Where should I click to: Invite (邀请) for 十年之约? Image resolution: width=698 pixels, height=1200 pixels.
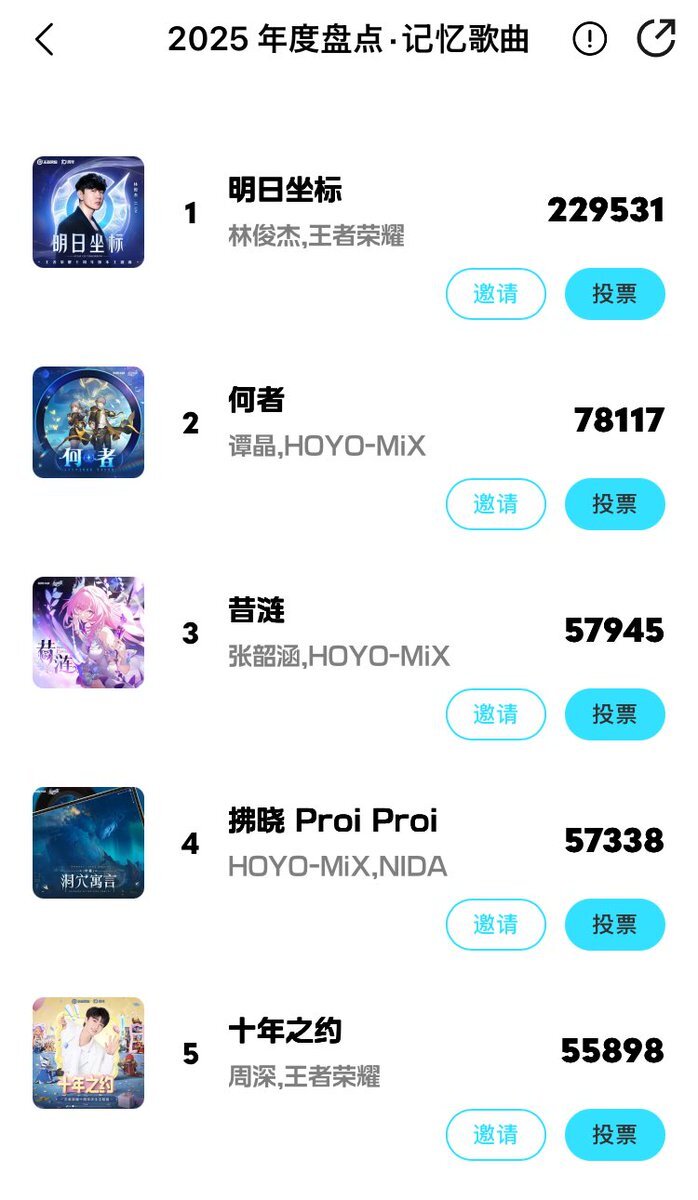[x=496, y=1134]
